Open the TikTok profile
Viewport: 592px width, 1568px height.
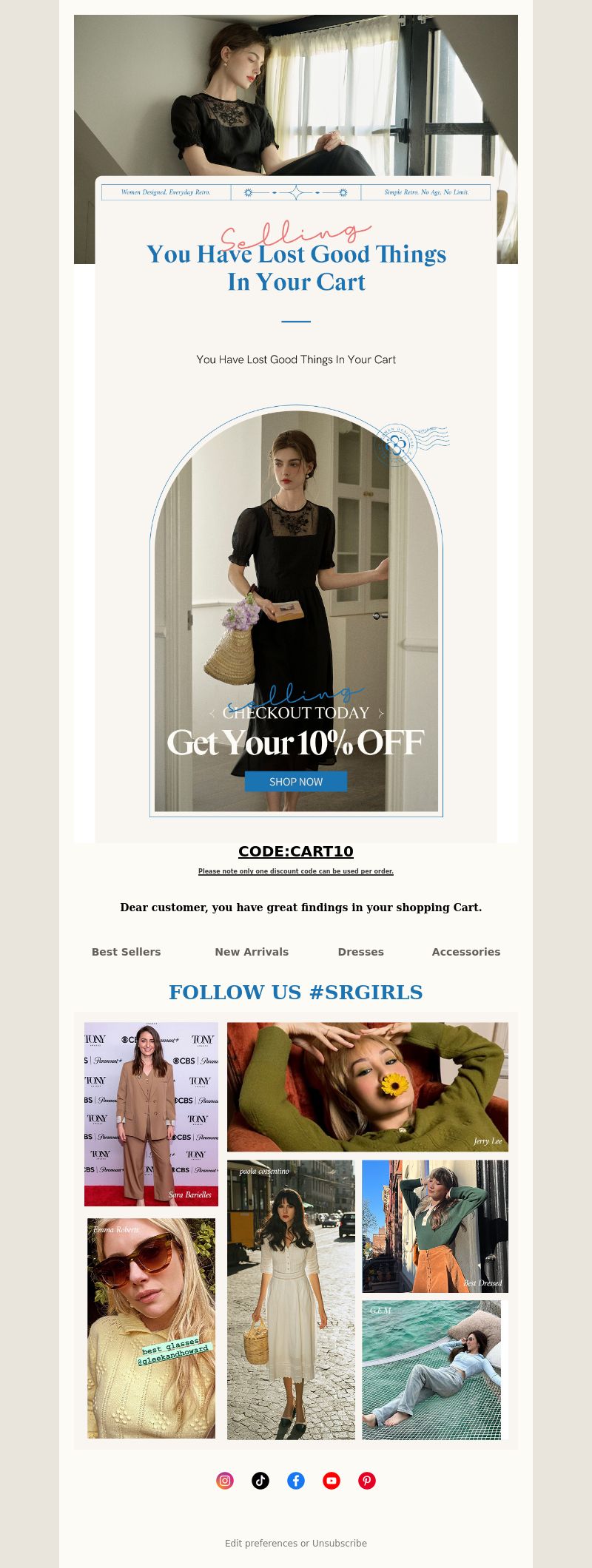tap(260, 1480)
